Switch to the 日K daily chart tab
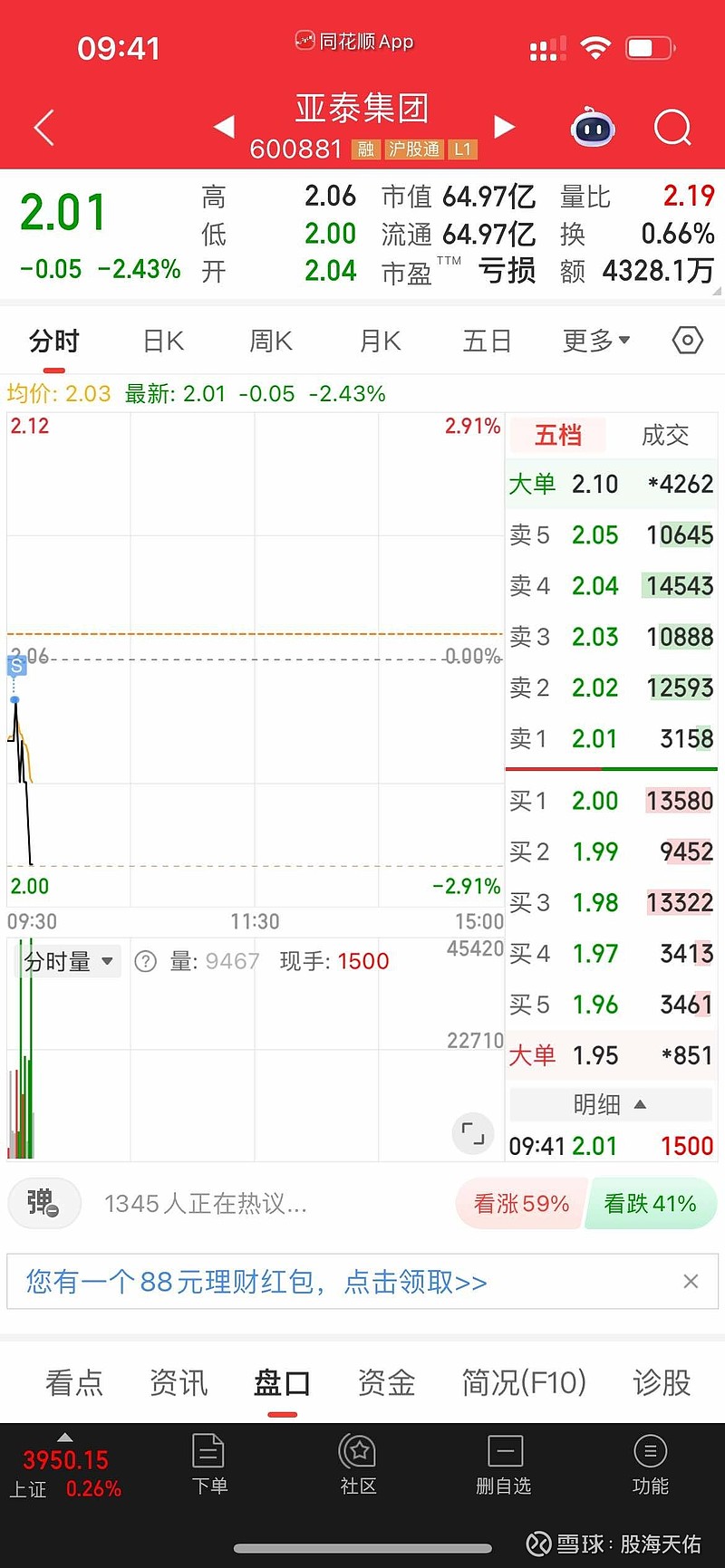The height and width of the screenshot is (1568, 725). coord(163,340)
